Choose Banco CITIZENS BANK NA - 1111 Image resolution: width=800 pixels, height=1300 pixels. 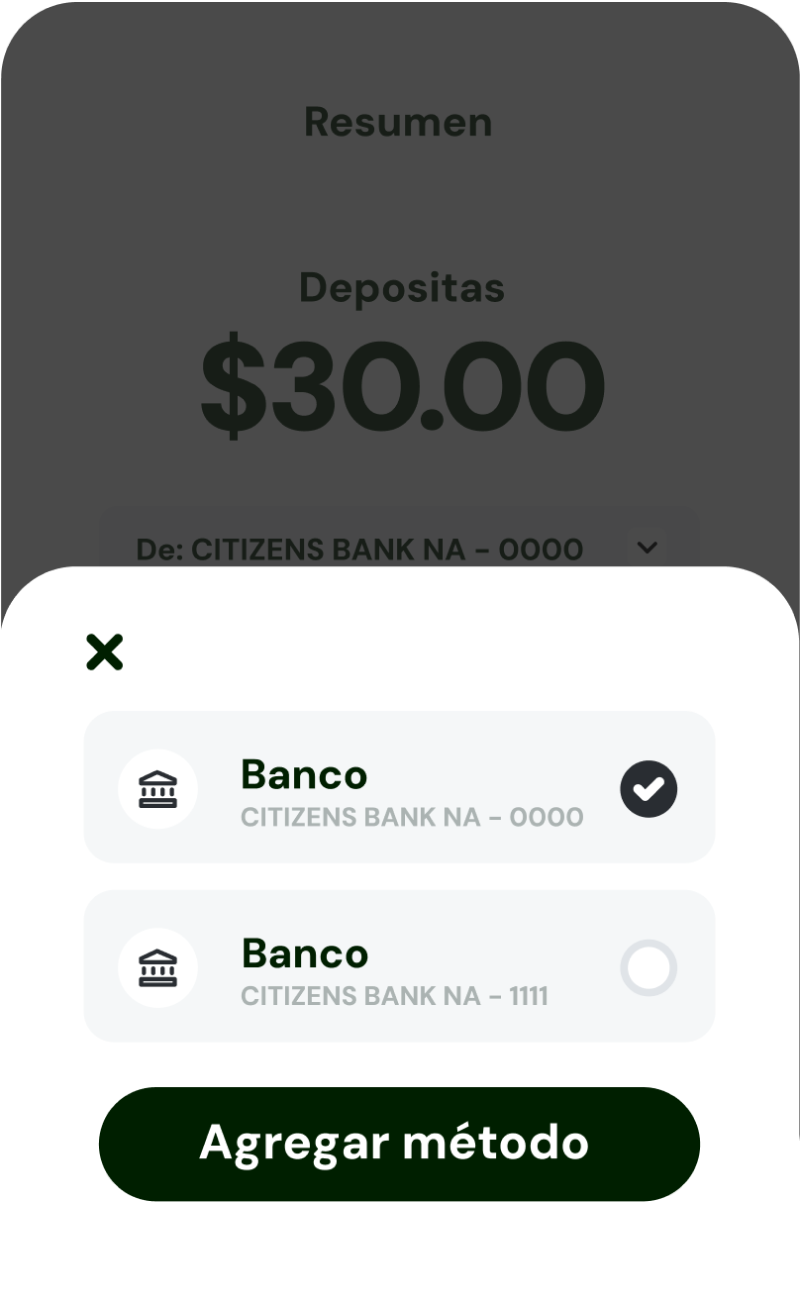click(x=399, y=966)
